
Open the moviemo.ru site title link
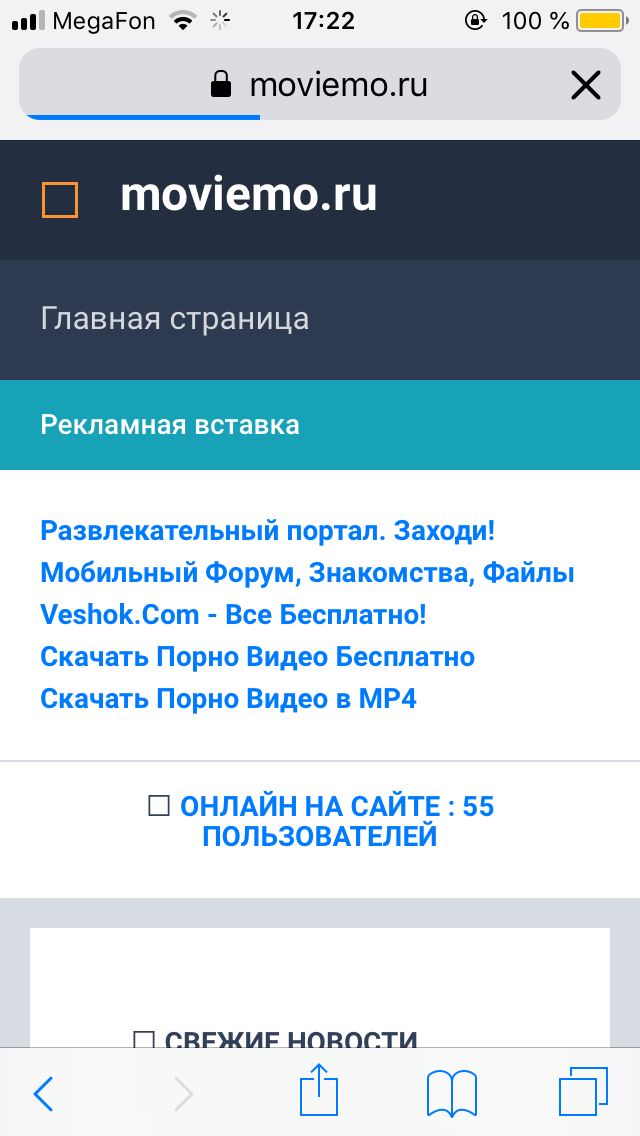click(x=249, y=196)
